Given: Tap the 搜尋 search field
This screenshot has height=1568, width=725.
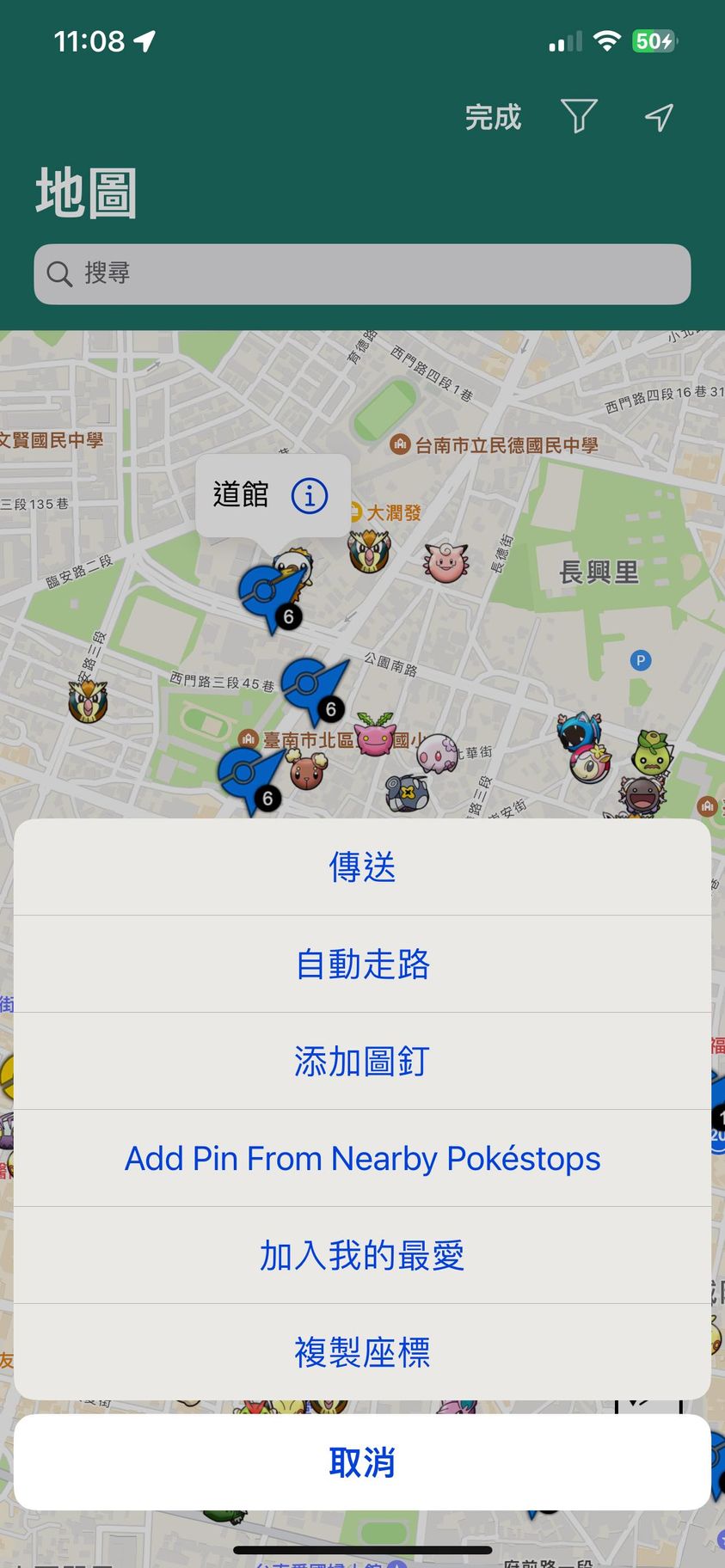Looking at the screenshot, I should (362, 273).
